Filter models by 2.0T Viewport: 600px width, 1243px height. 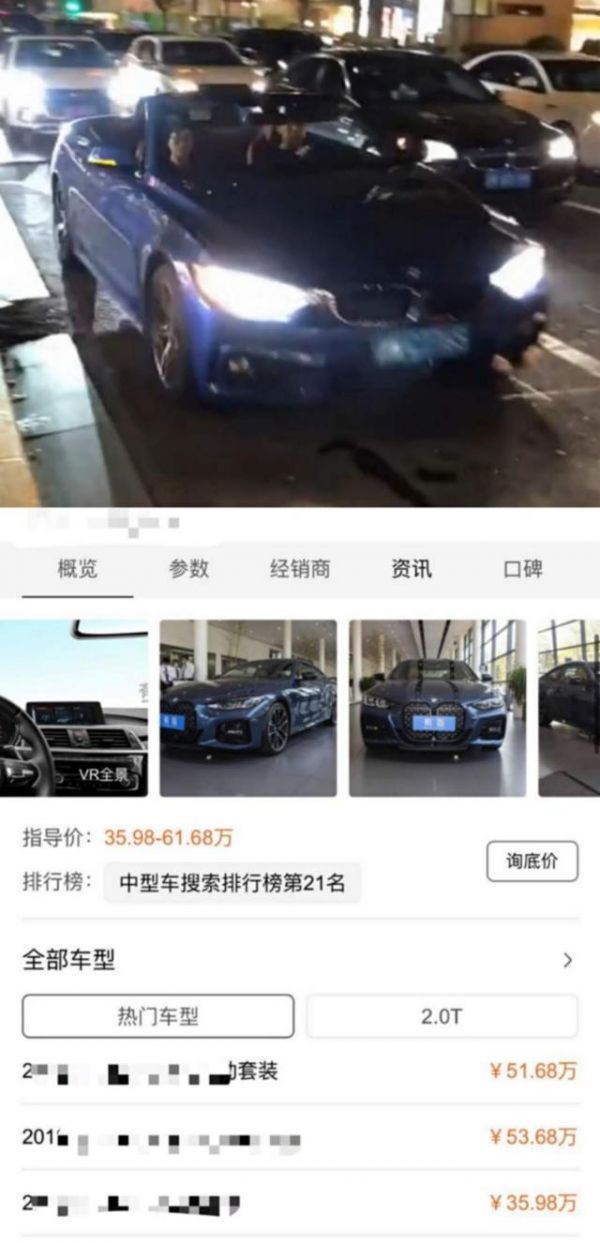[x=441, y=1016]
